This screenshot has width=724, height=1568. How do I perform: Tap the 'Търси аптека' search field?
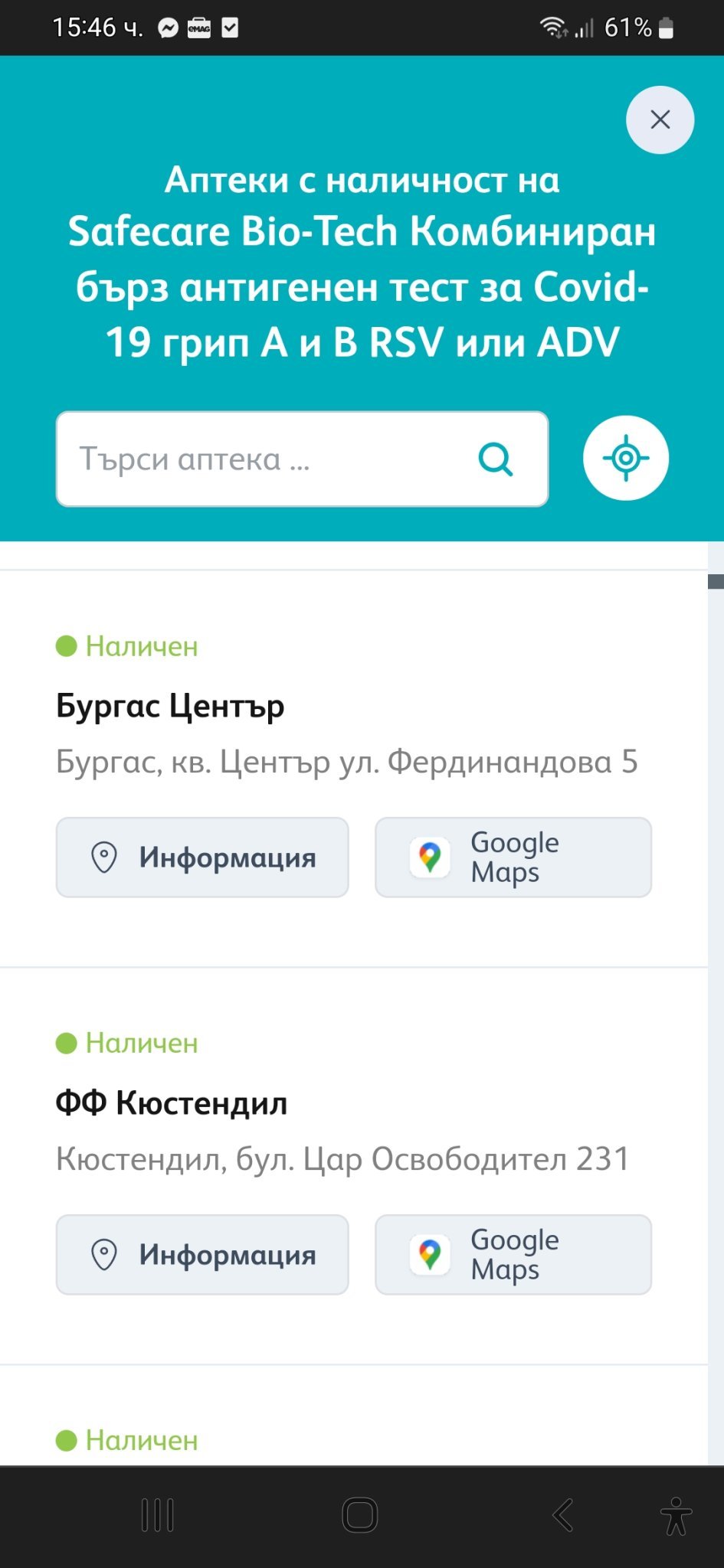(268, 459)
